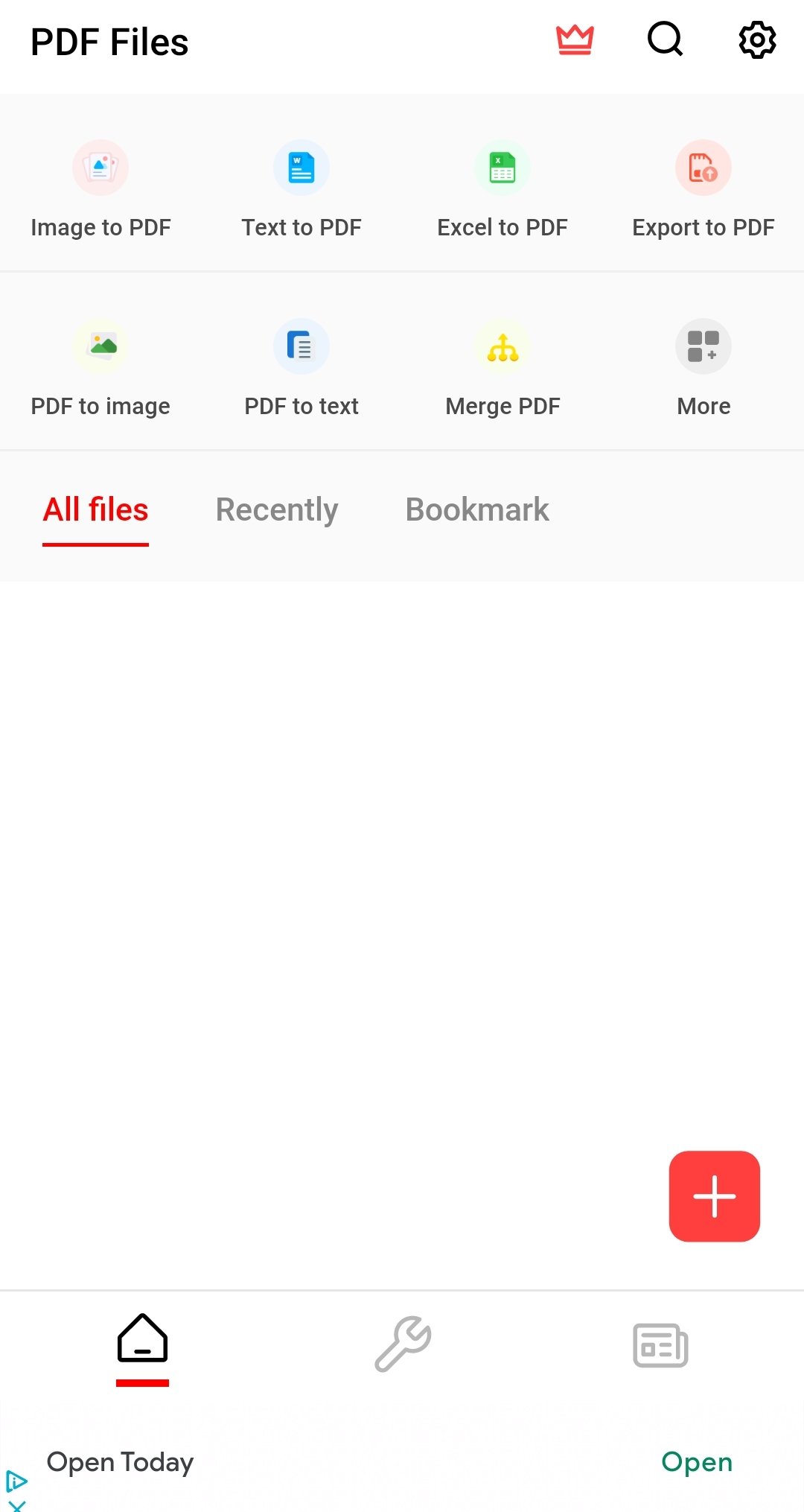Launch PDF to text tool
Viewport: 804px width, 1512px height.
(x=301, y=369)
